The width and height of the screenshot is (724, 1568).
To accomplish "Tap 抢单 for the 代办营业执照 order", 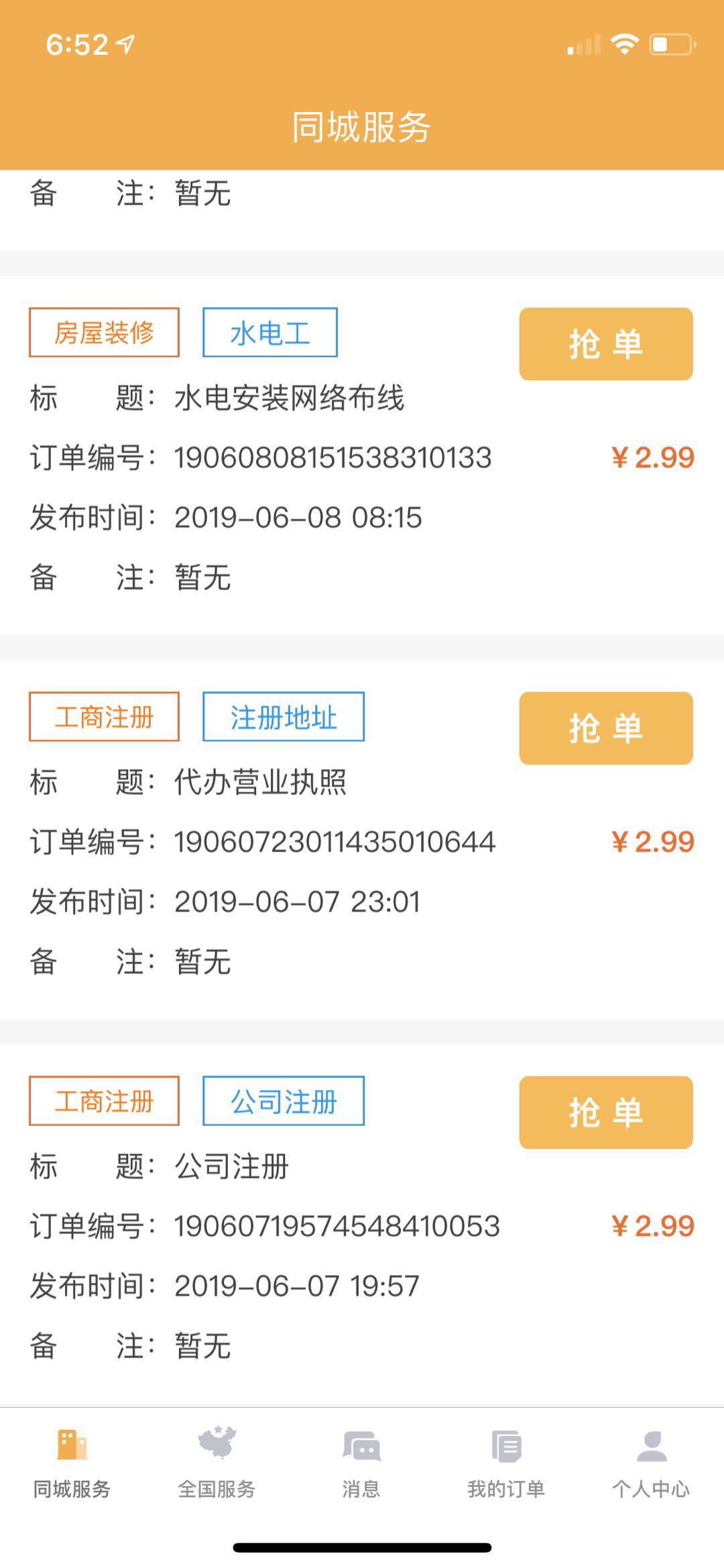I will 606,728.
